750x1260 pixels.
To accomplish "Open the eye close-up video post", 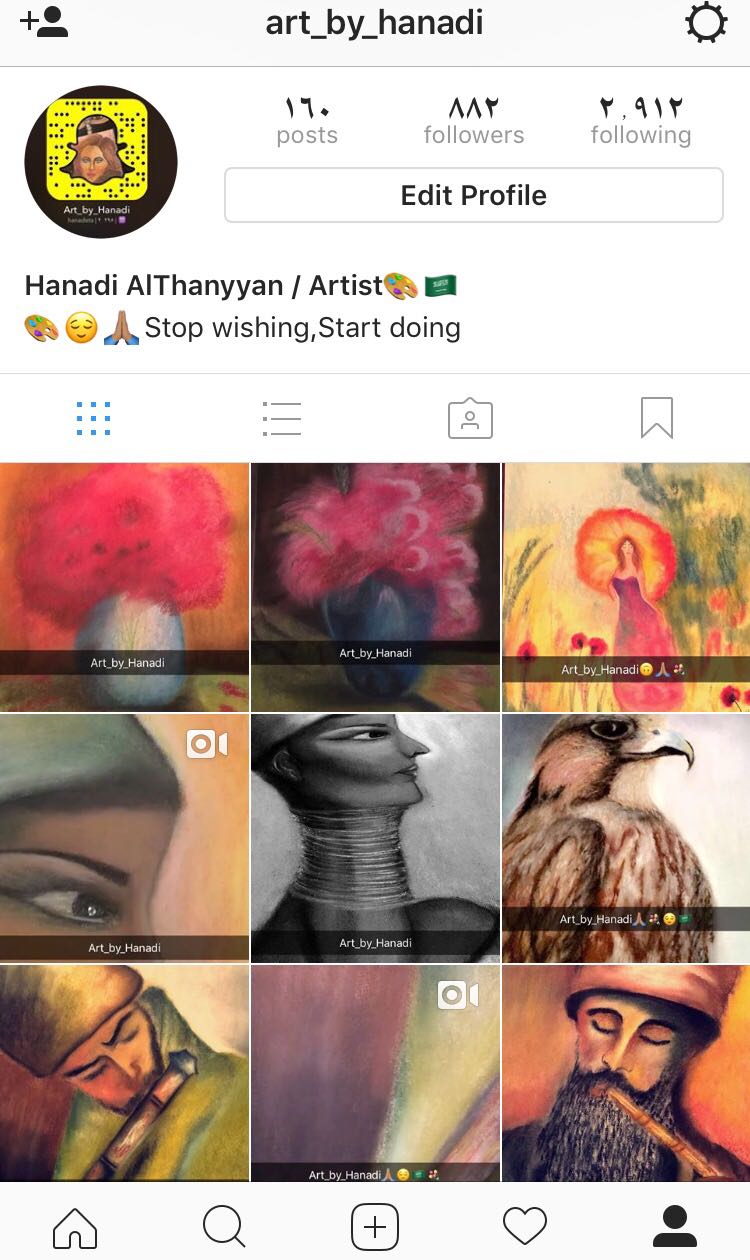I will pos(124,838).
